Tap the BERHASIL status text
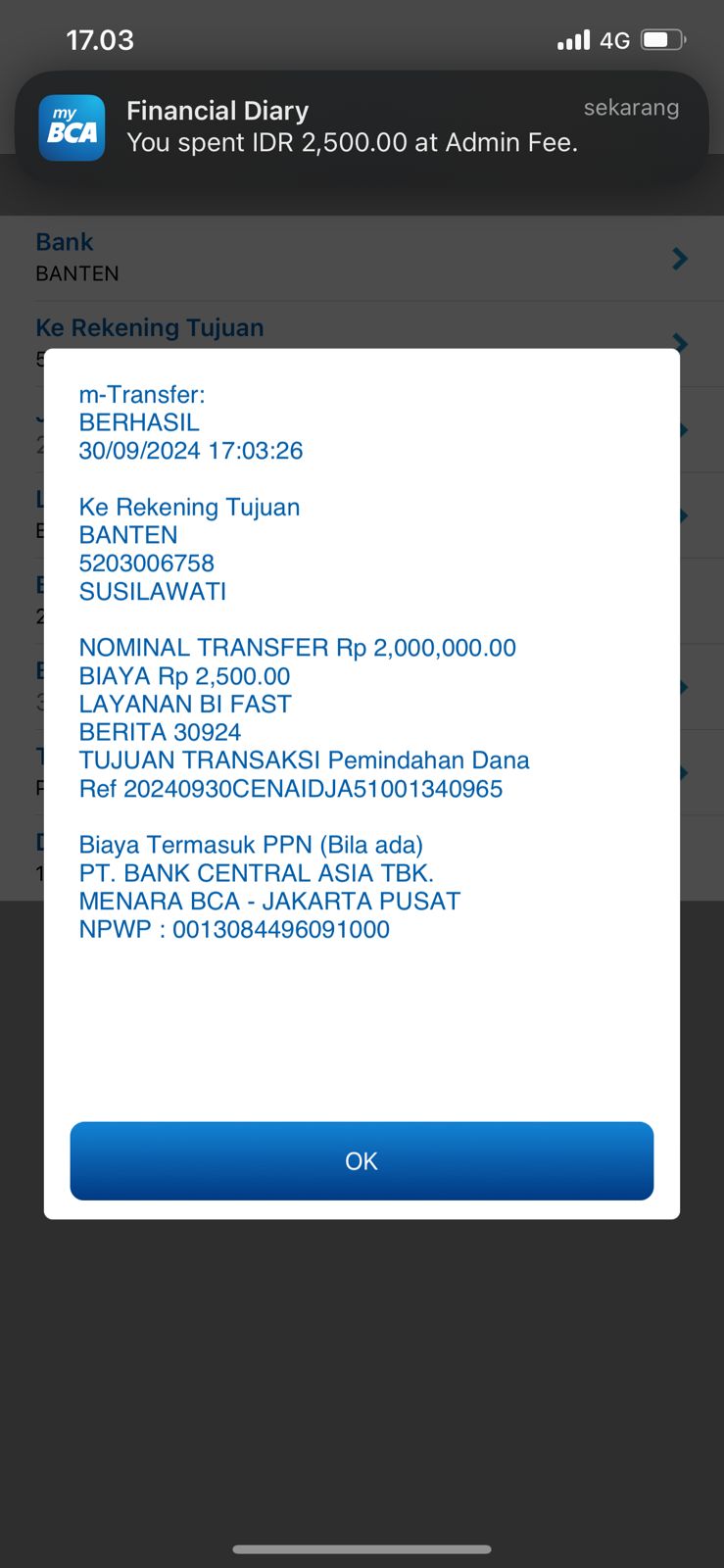The height and width of the screenshot is (1568, 724). coord(138,422)
